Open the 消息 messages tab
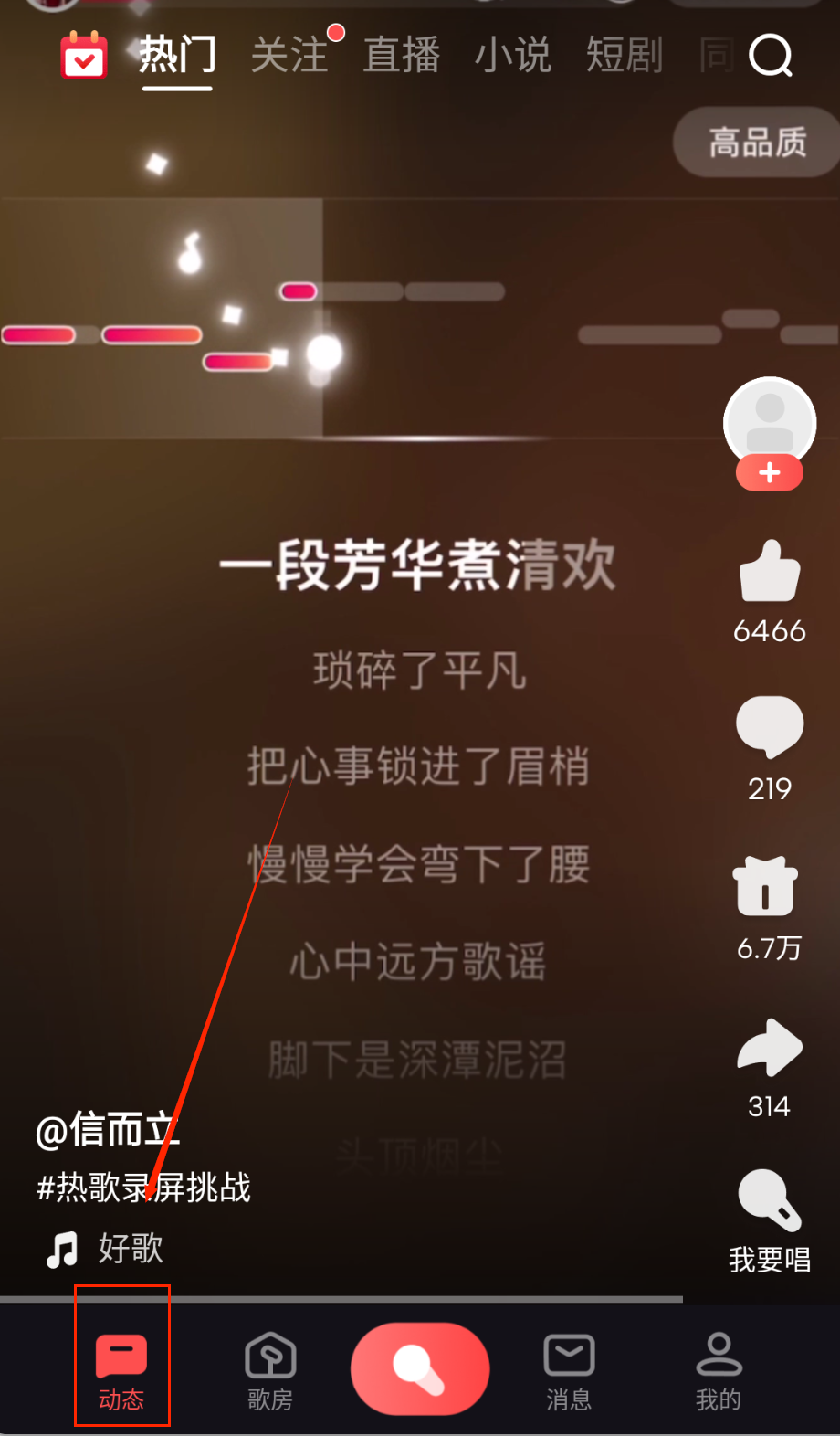Viewport: 840px width, 1436px height. (569, 1370)
